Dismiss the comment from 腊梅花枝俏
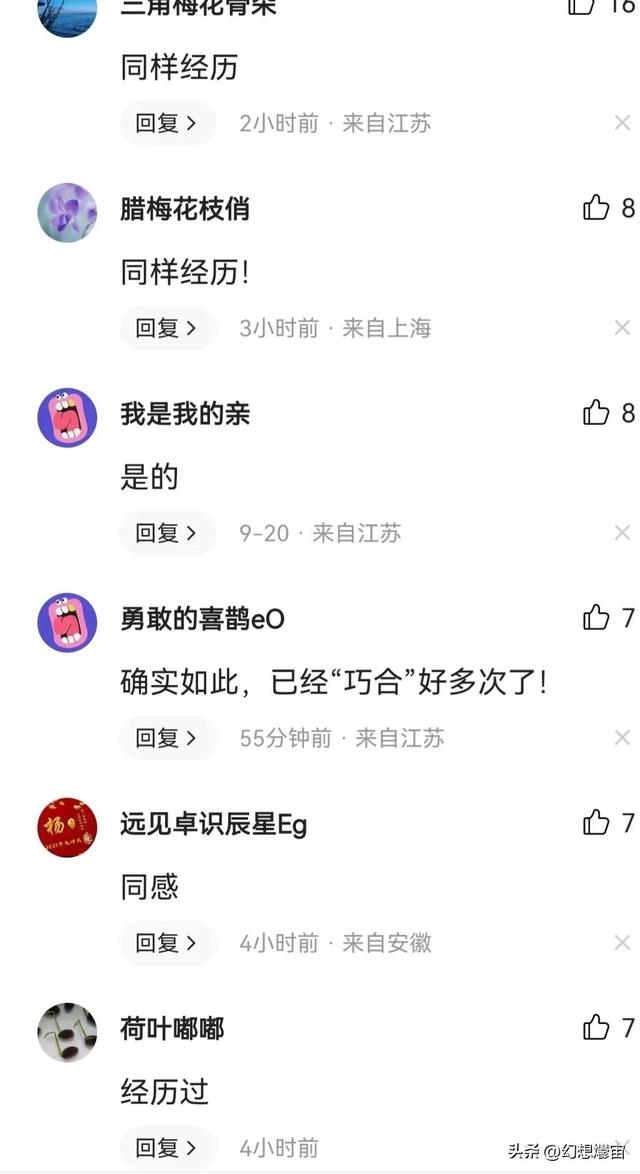The width and height of the screenshot is (640, 1174). [622, 328]
